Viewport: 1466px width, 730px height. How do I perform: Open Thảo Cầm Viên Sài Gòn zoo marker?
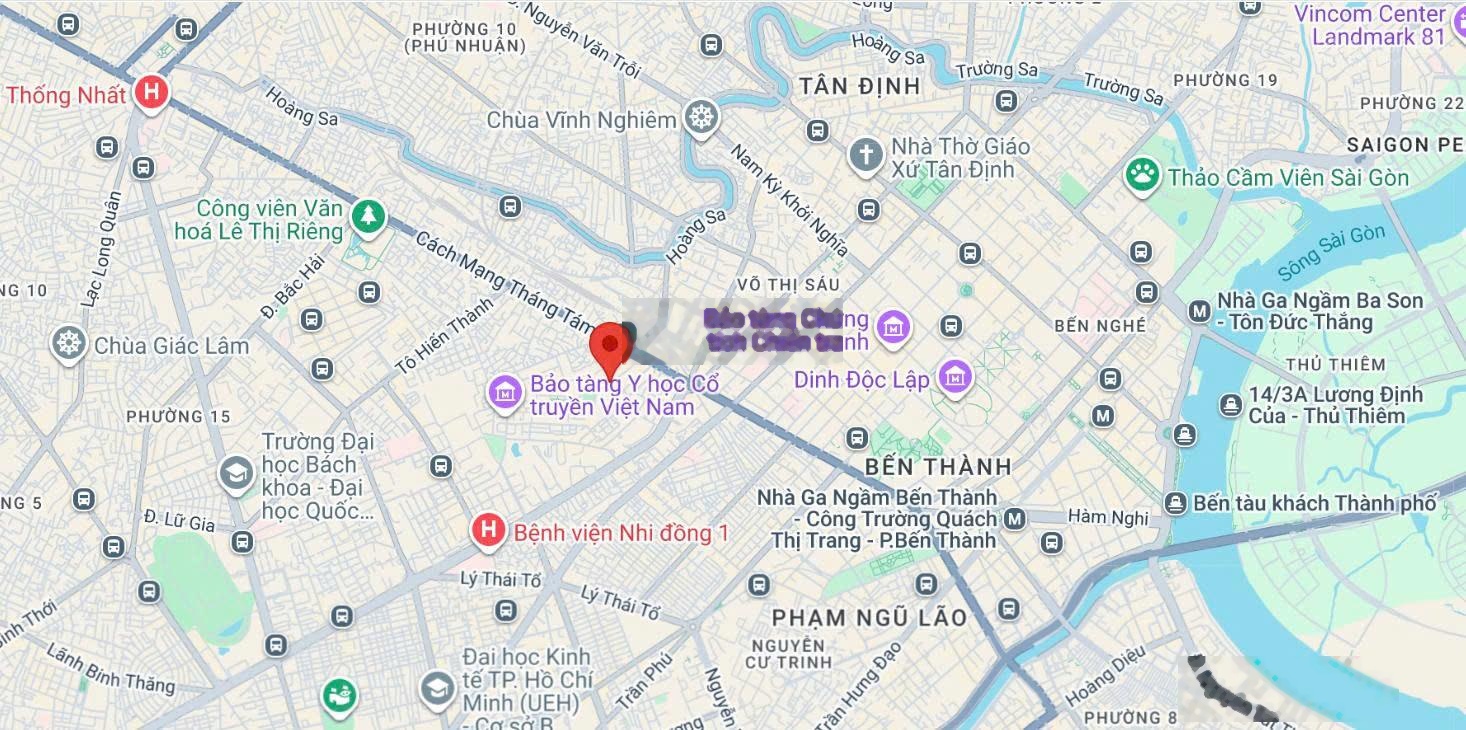coord(1141,176)
